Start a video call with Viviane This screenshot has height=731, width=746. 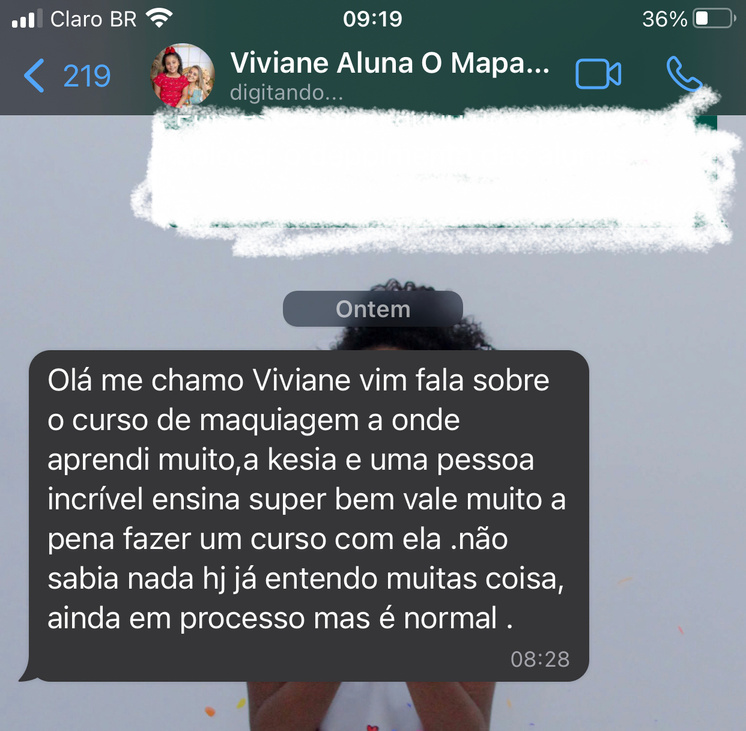coord(598,75)
